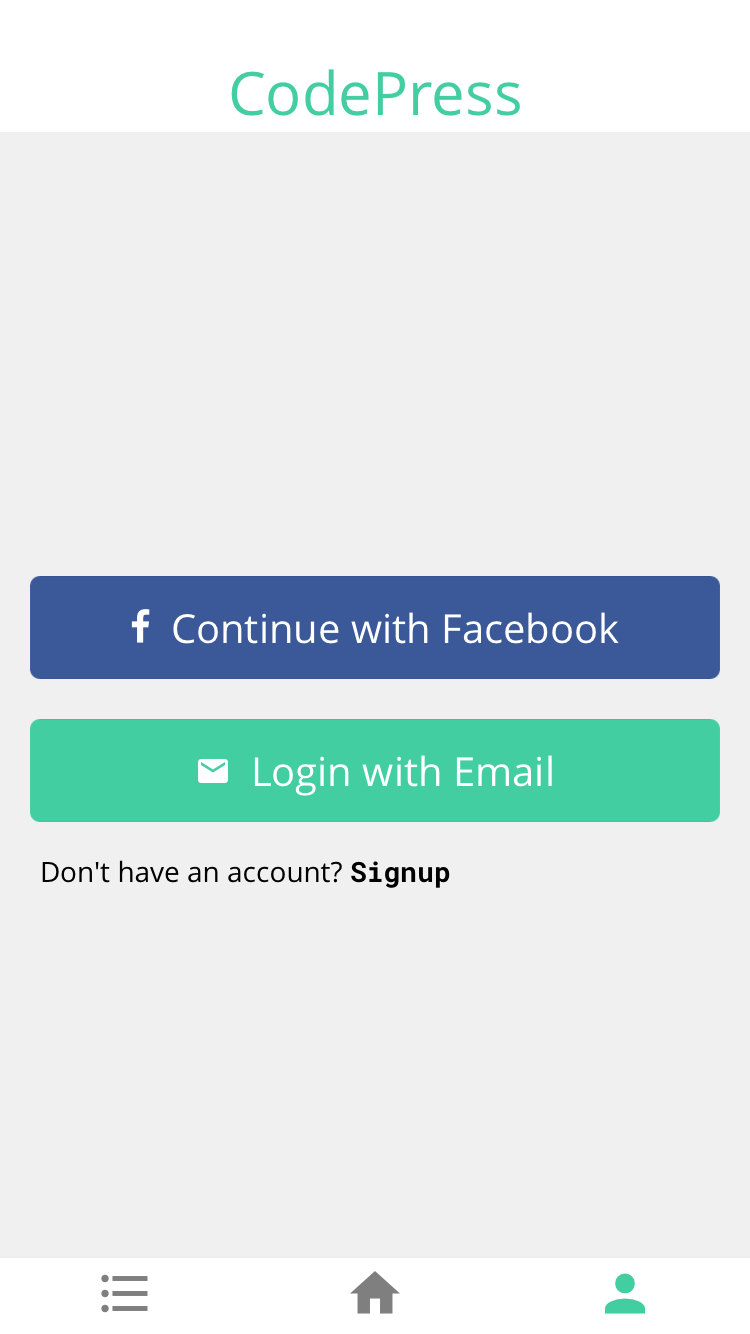Viewport: 750px width, 1334px height.
Task: Click the Facebook "f" icon
Action: tap(140, 627)
